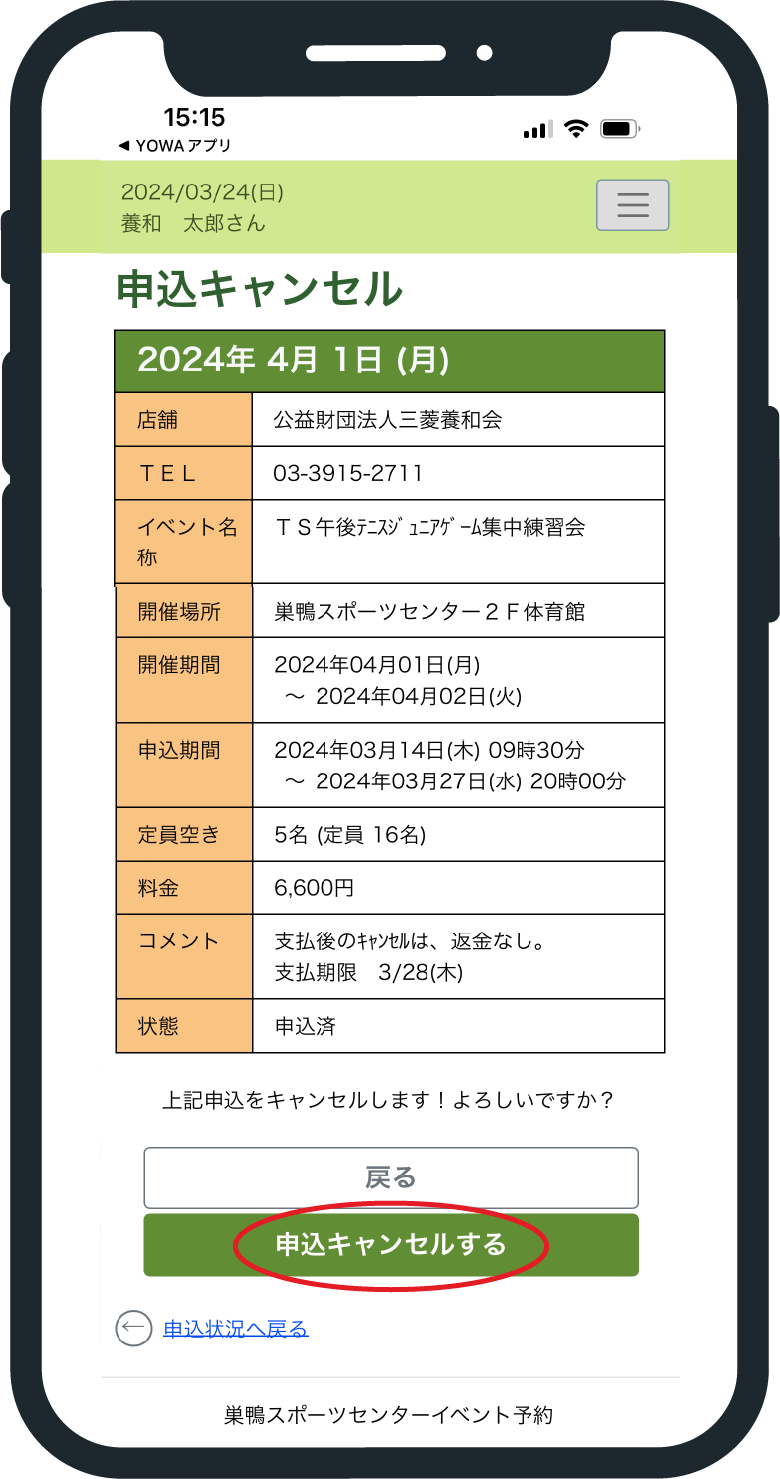The width and height of the screenshot is (780, 1479).
Task: Follow the 申込状況へ戻る link
Action: [236, 1329]
